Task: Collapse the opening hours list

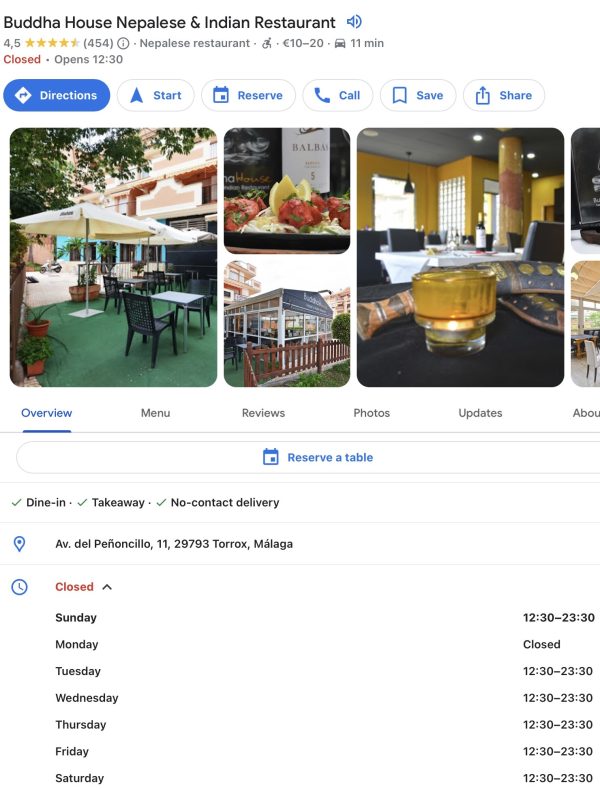Action: click(x=107, y=587)
